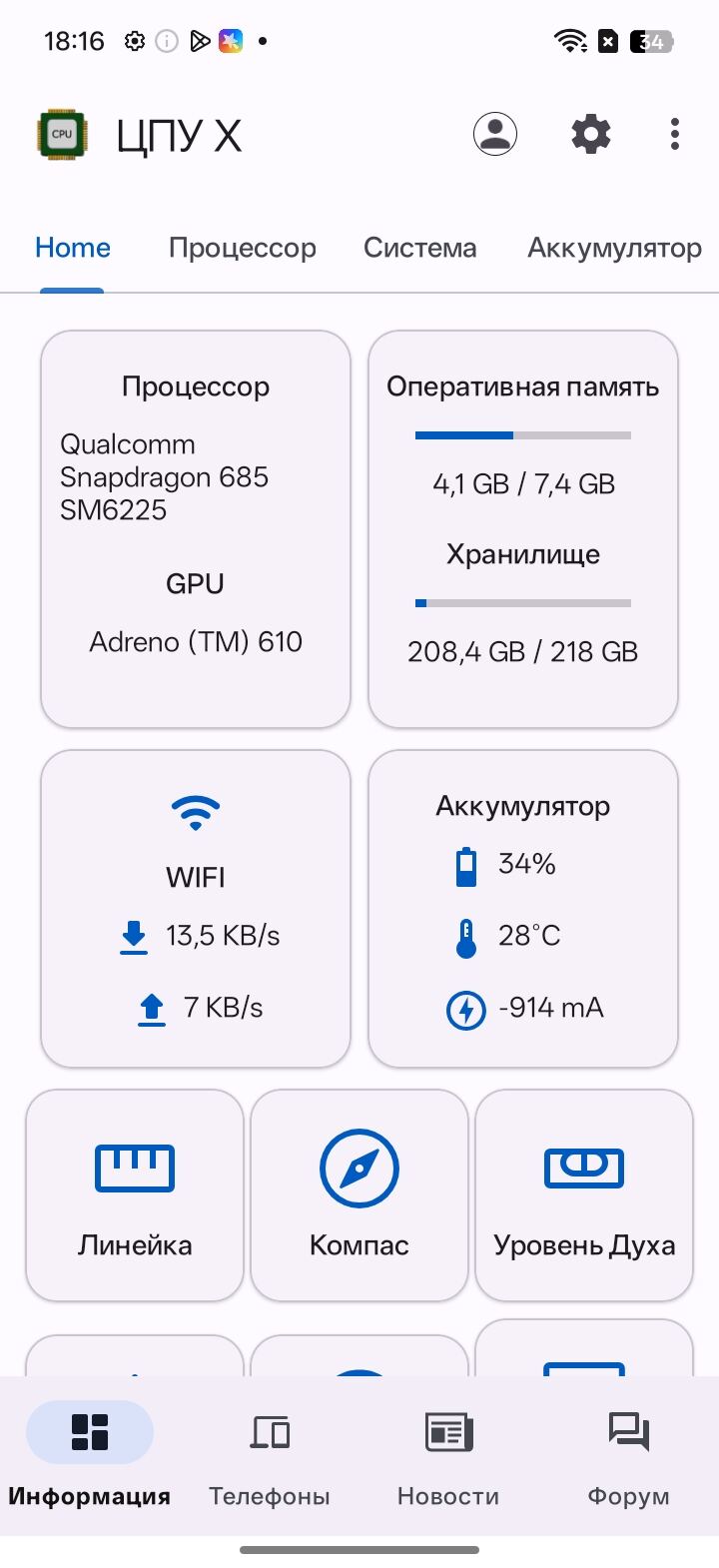Tap the charging current icon near -914 mA

465,1009
